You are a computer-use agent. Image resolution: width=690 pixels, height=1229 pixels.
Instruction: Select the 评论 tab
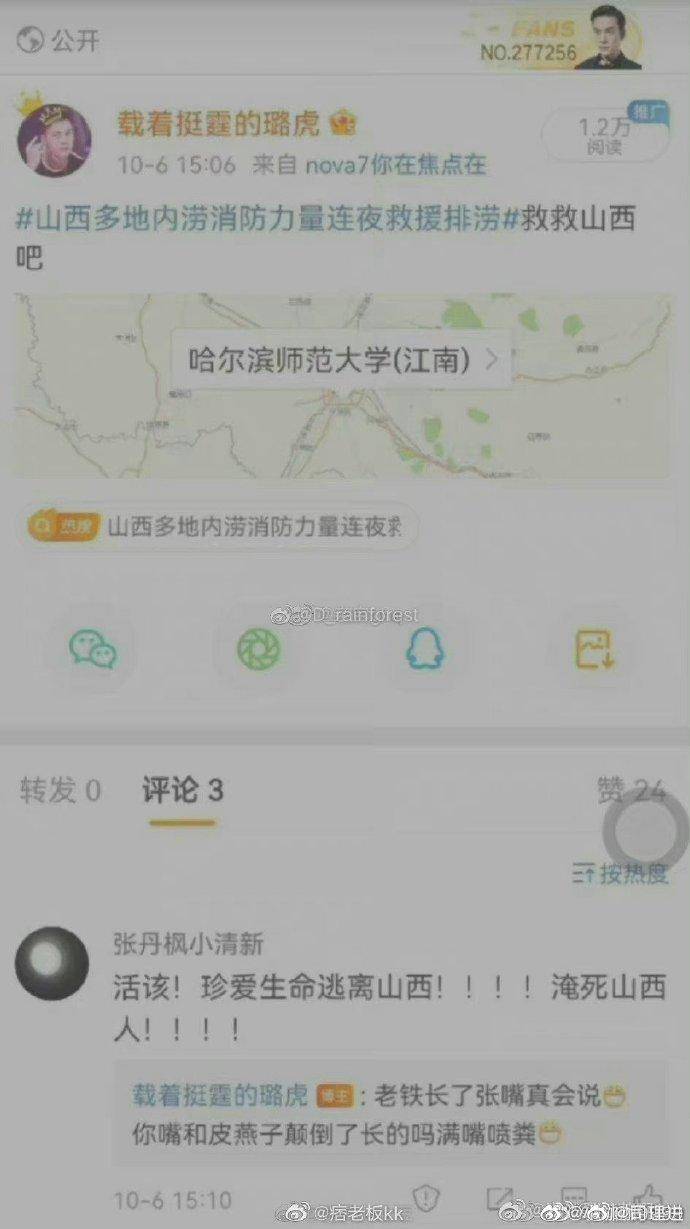[182, 791]
